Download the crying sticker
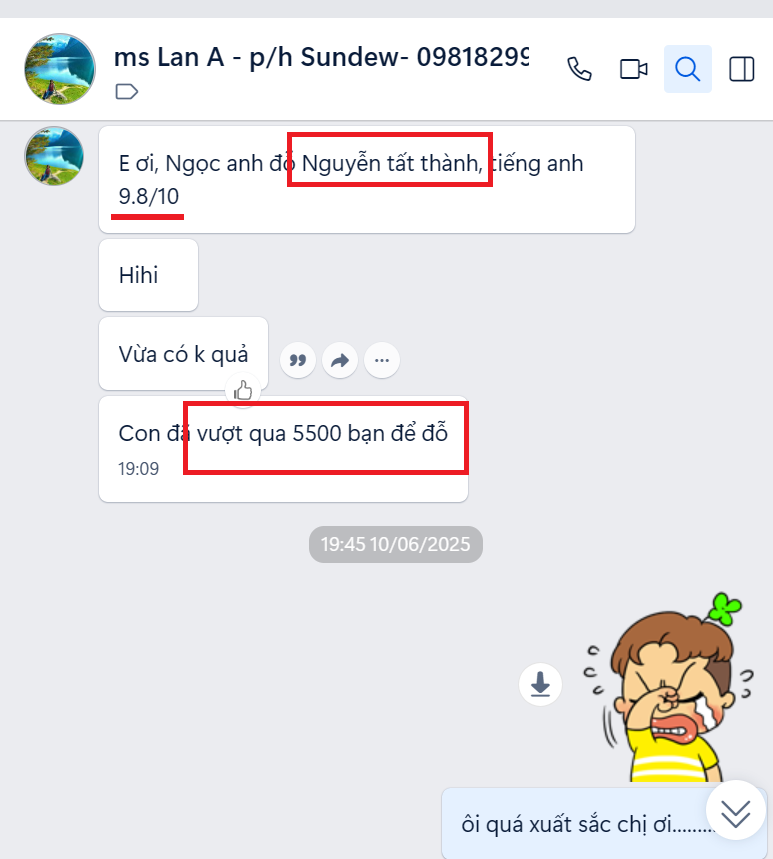The width and height of the screenshot is (773, 859). click(x=540, y=684)
